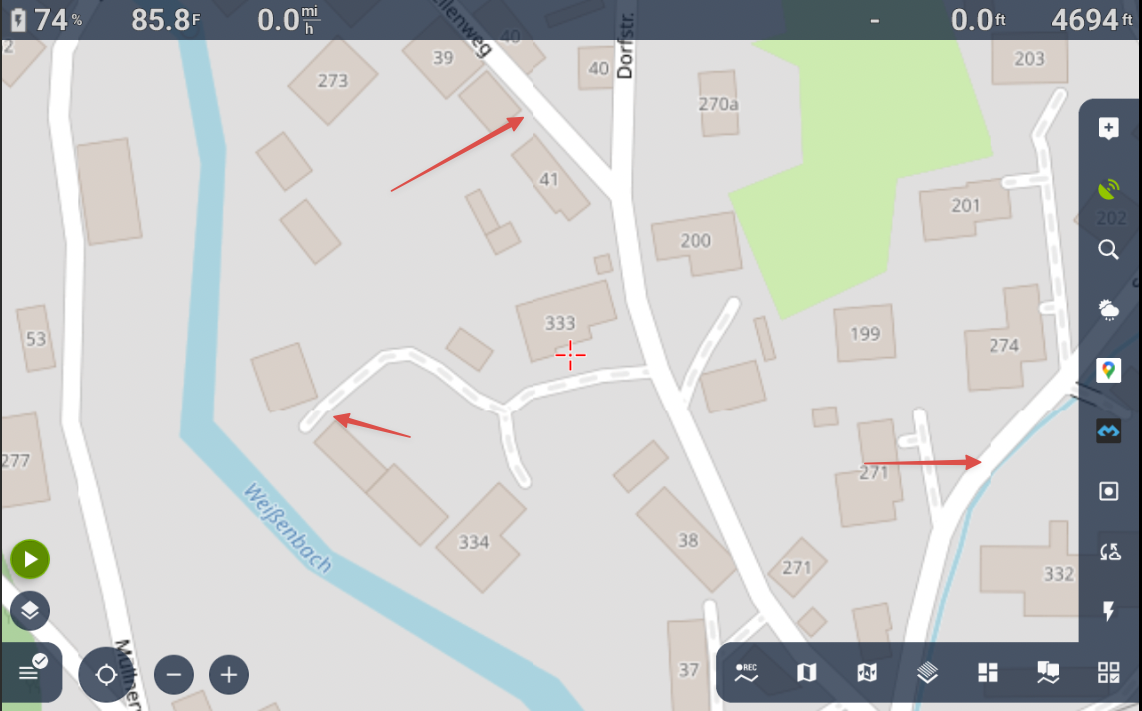Screen dimensions: 1142x711
Task: Open the round map layers button
Action: (x=30, y=610)
